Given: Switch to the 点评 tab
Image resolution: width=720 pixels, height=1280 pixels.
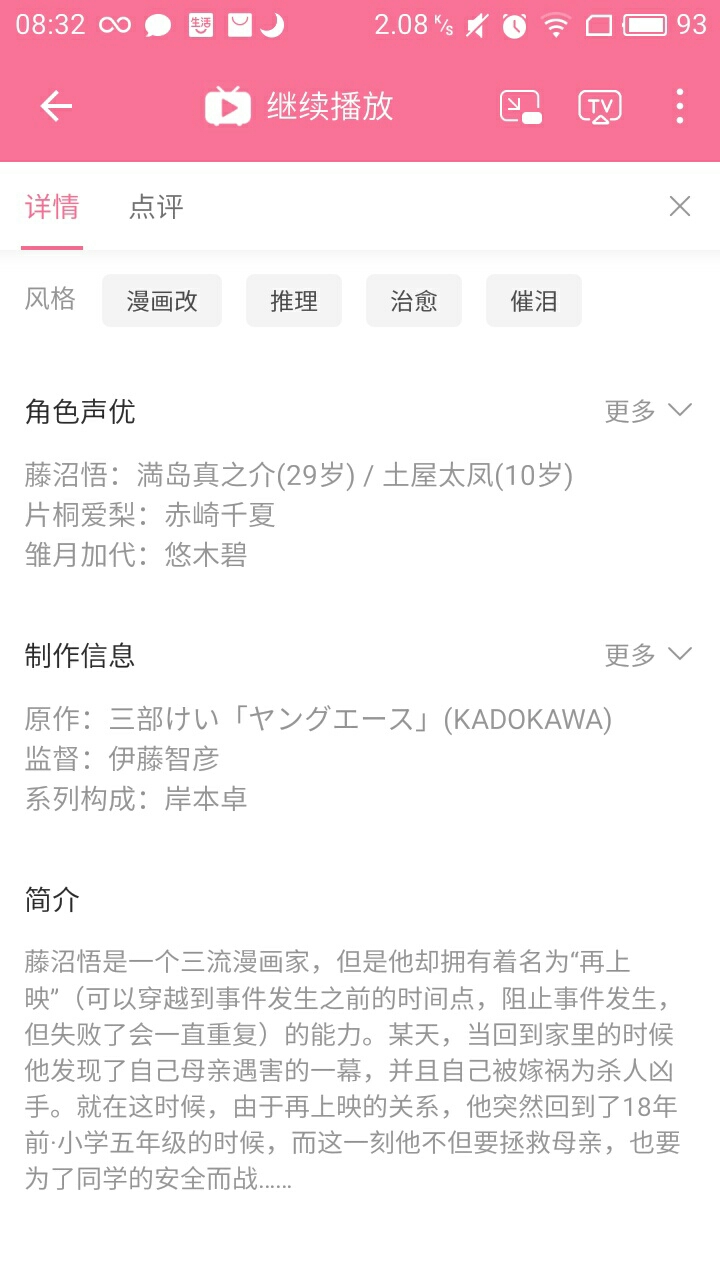Looking at the screenshot, I should click(x=156, y=207).
